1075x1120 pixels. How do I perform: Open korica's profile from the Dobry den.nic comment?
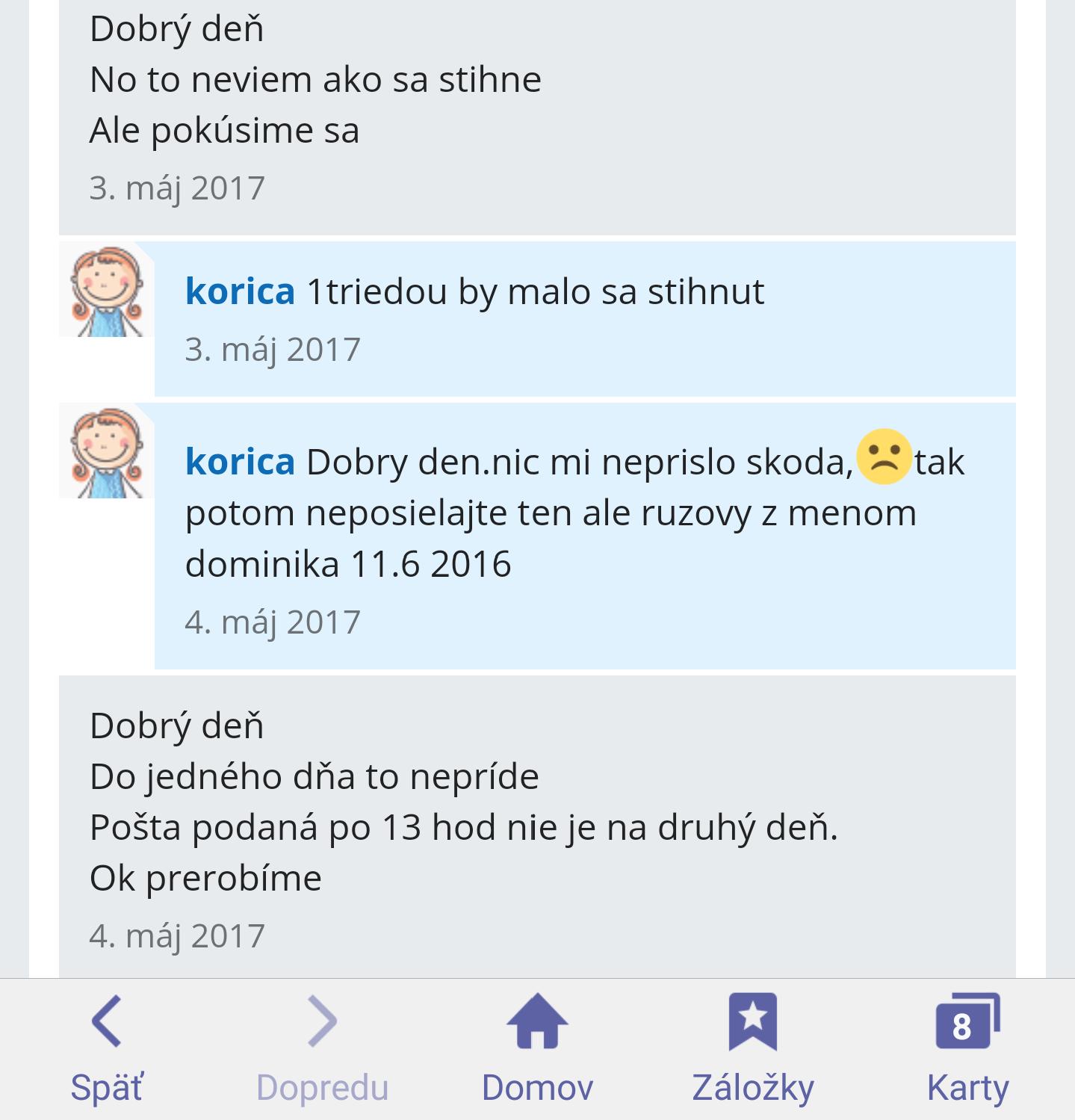pos(240,462)
